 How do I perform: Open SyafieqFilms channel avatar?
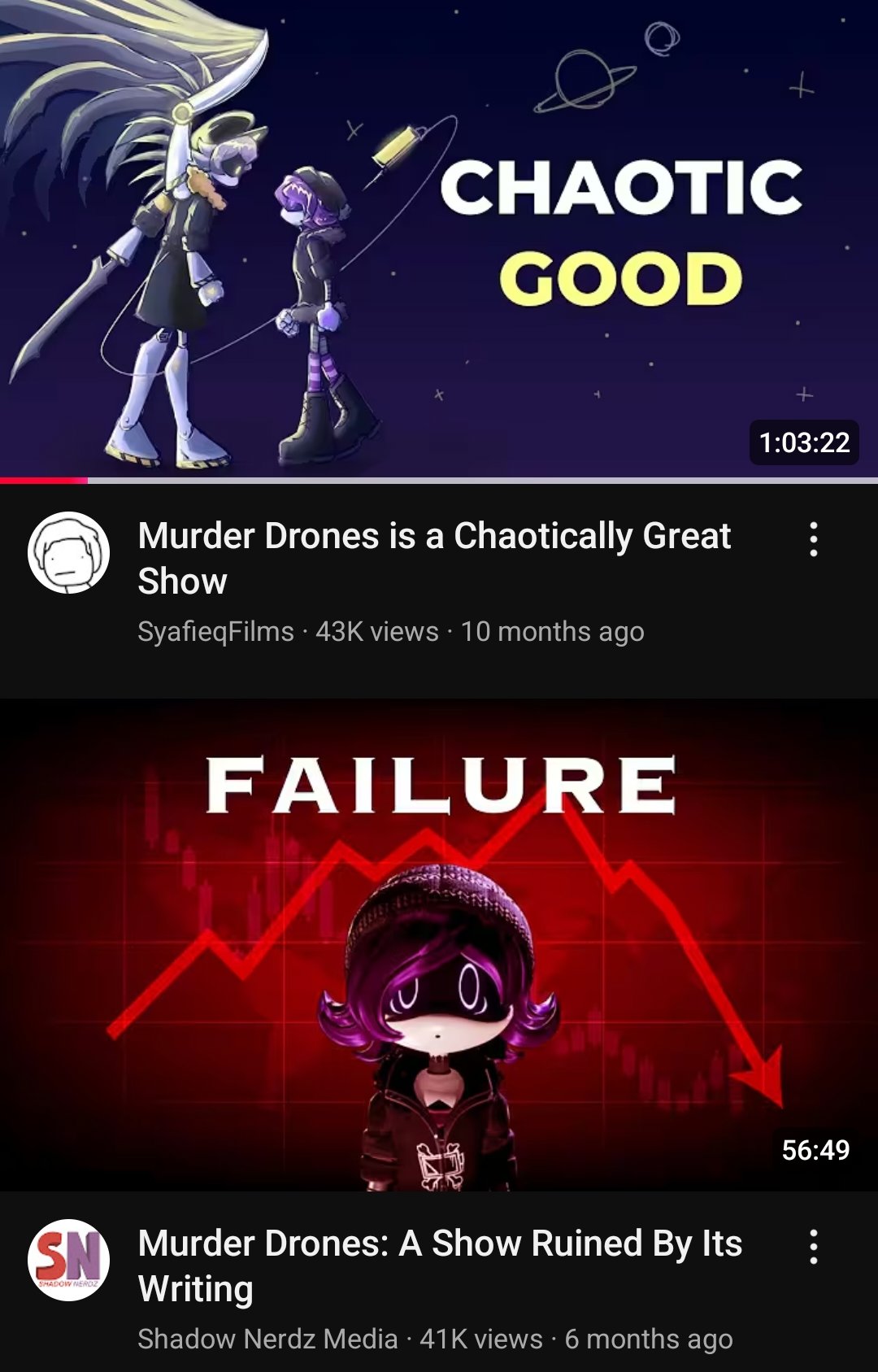(69, 552)
